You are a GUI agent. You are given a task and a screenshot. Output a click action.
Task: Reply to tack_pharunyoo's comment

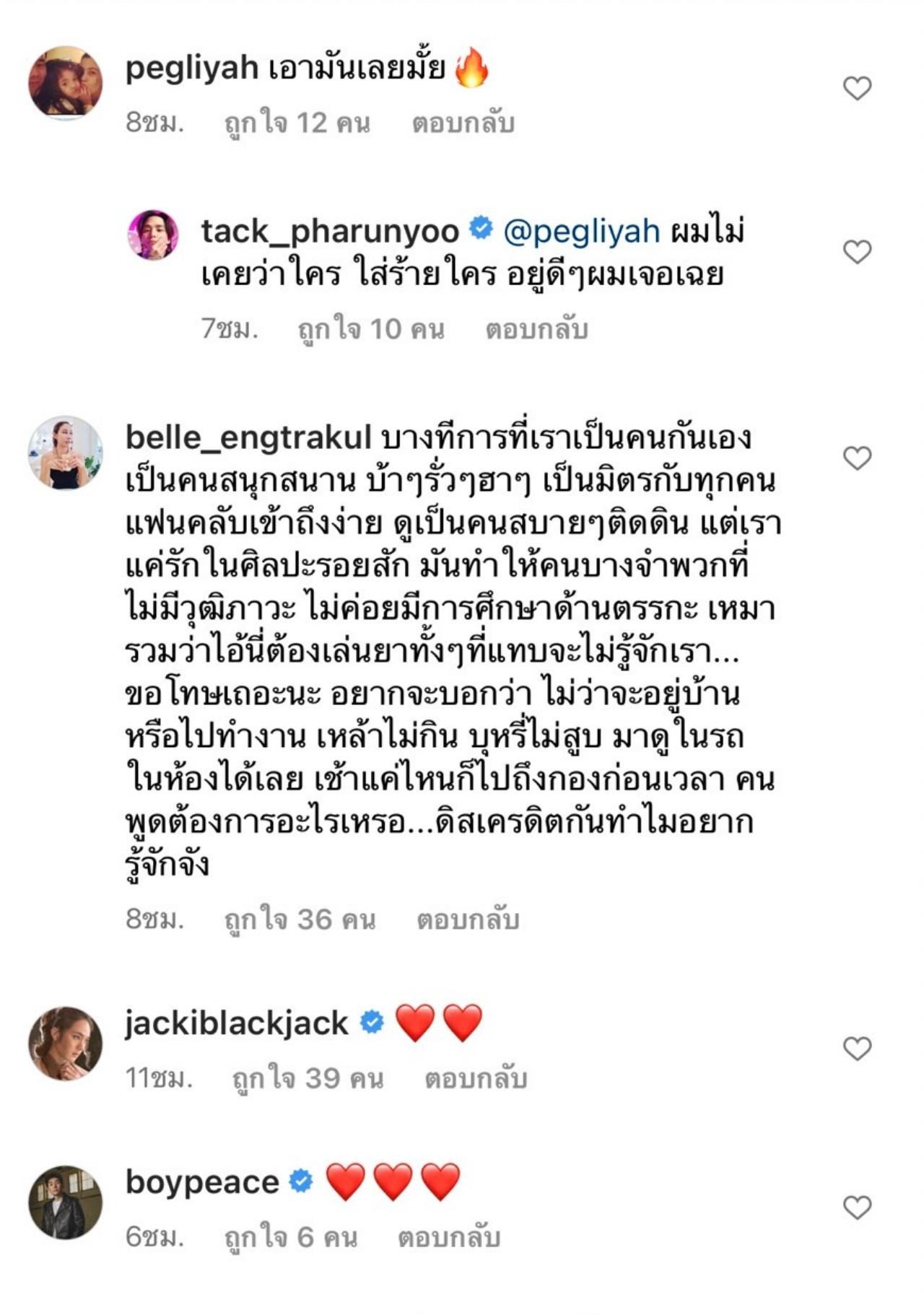coord(536,329)
